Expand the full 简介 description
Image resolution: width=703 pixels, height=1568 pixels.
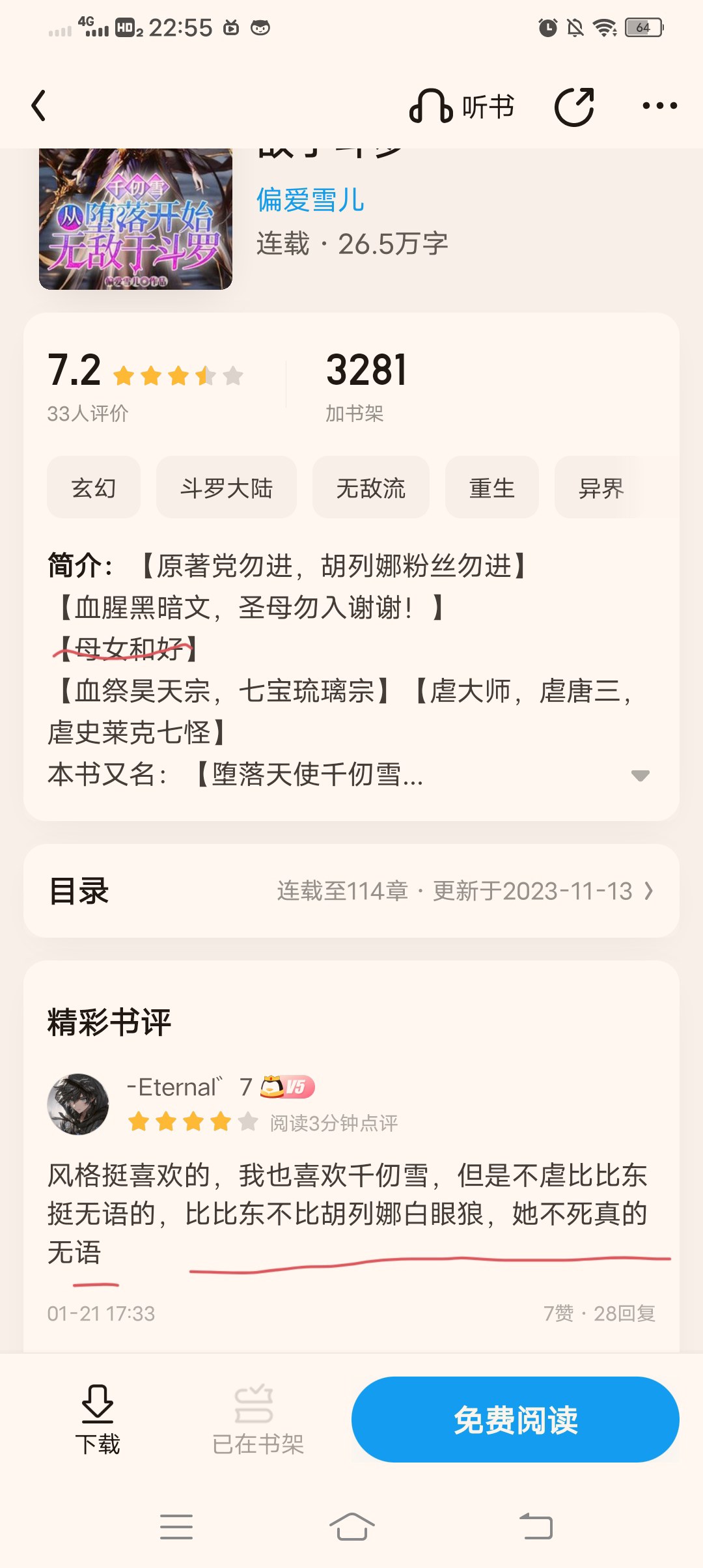pos(641,775)
